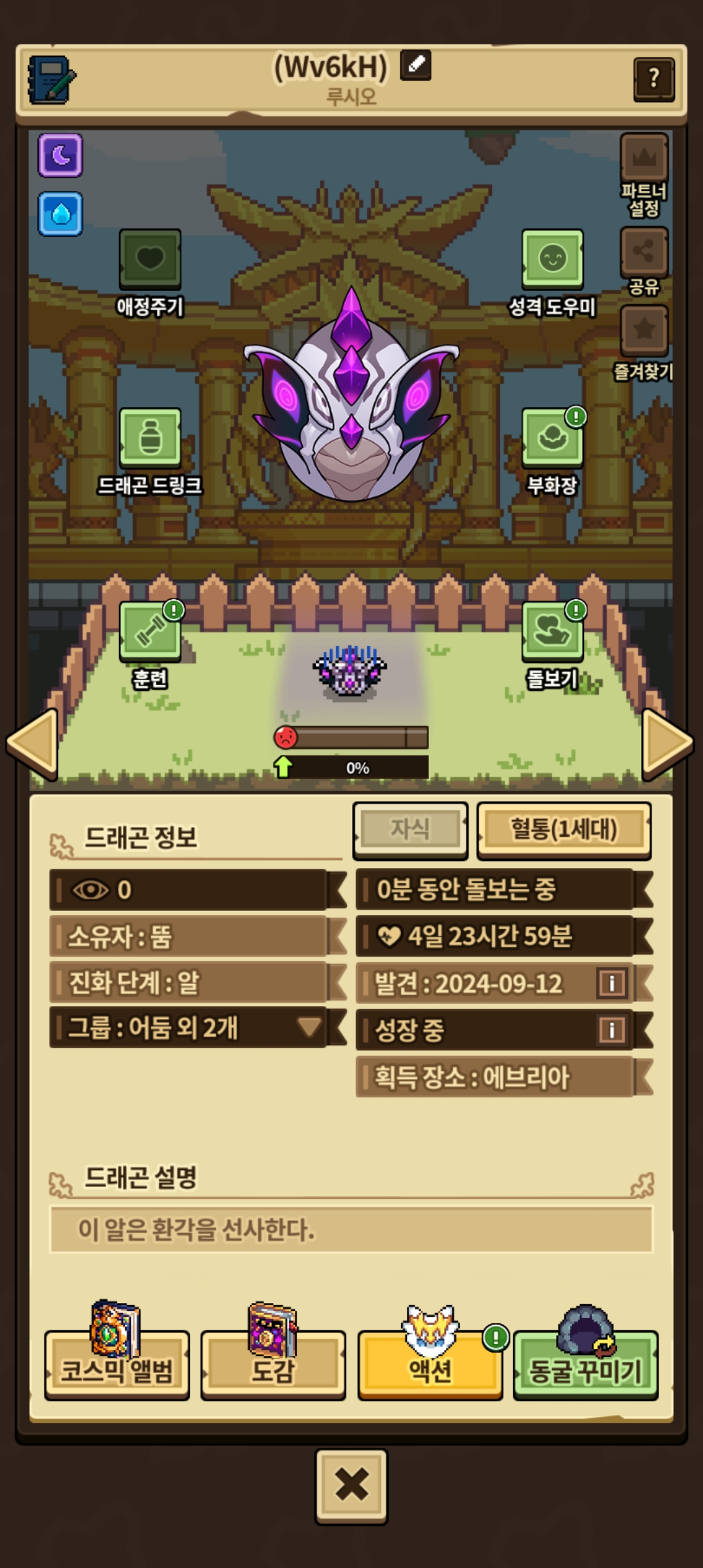
Task: Show previous dragon with left arrow
Action: [33, 744]
